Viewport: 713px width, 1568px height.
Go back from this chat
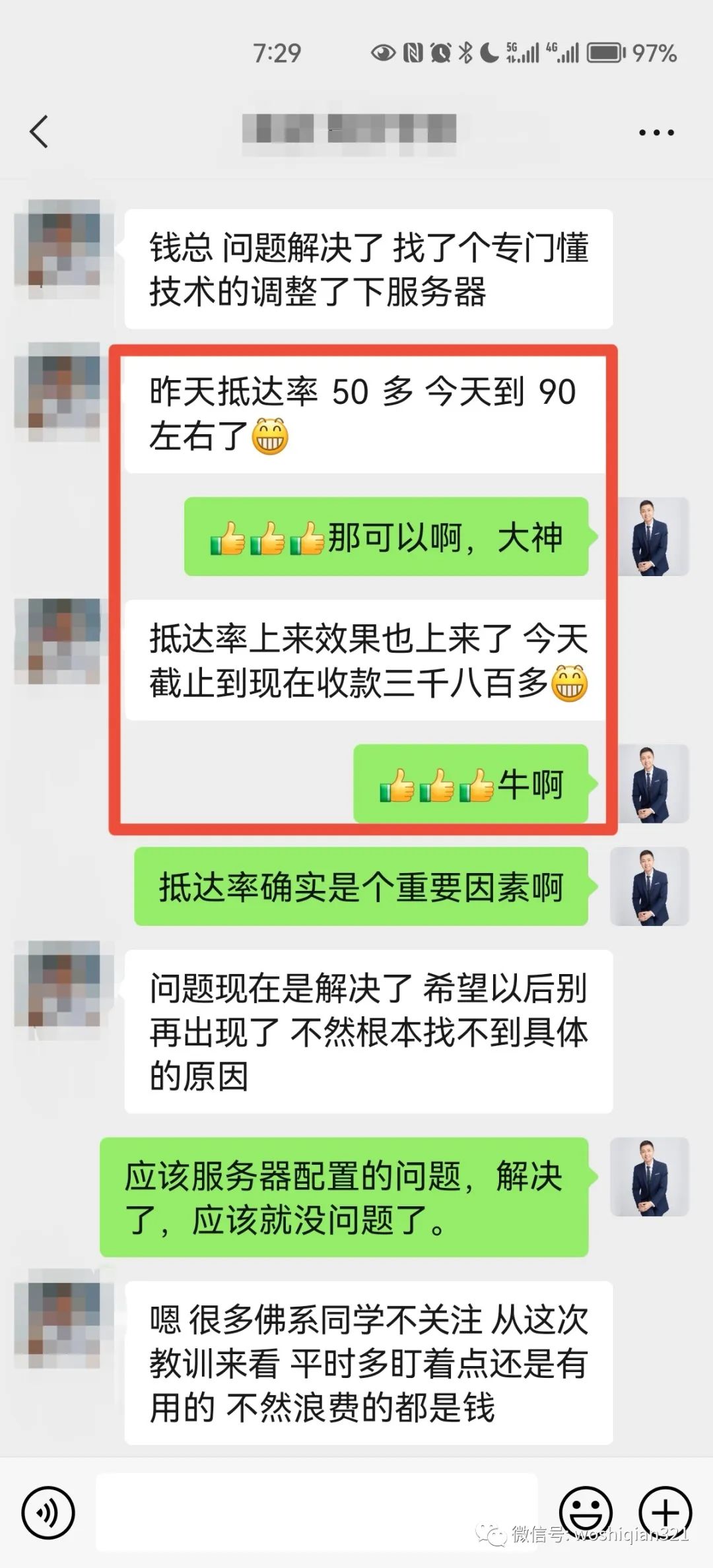coord(40,131)
